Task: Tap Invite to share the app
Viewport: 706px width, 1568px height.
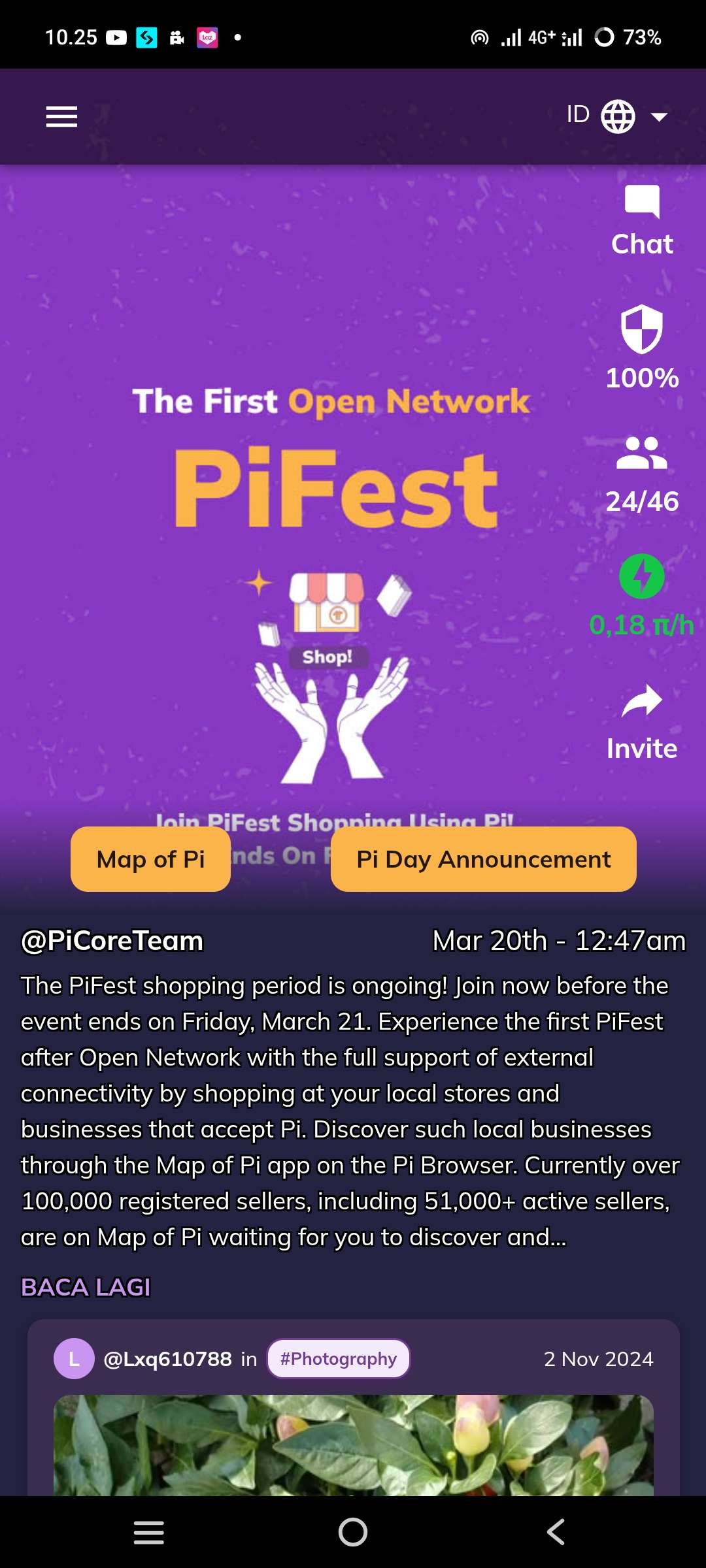Action: 641,723
